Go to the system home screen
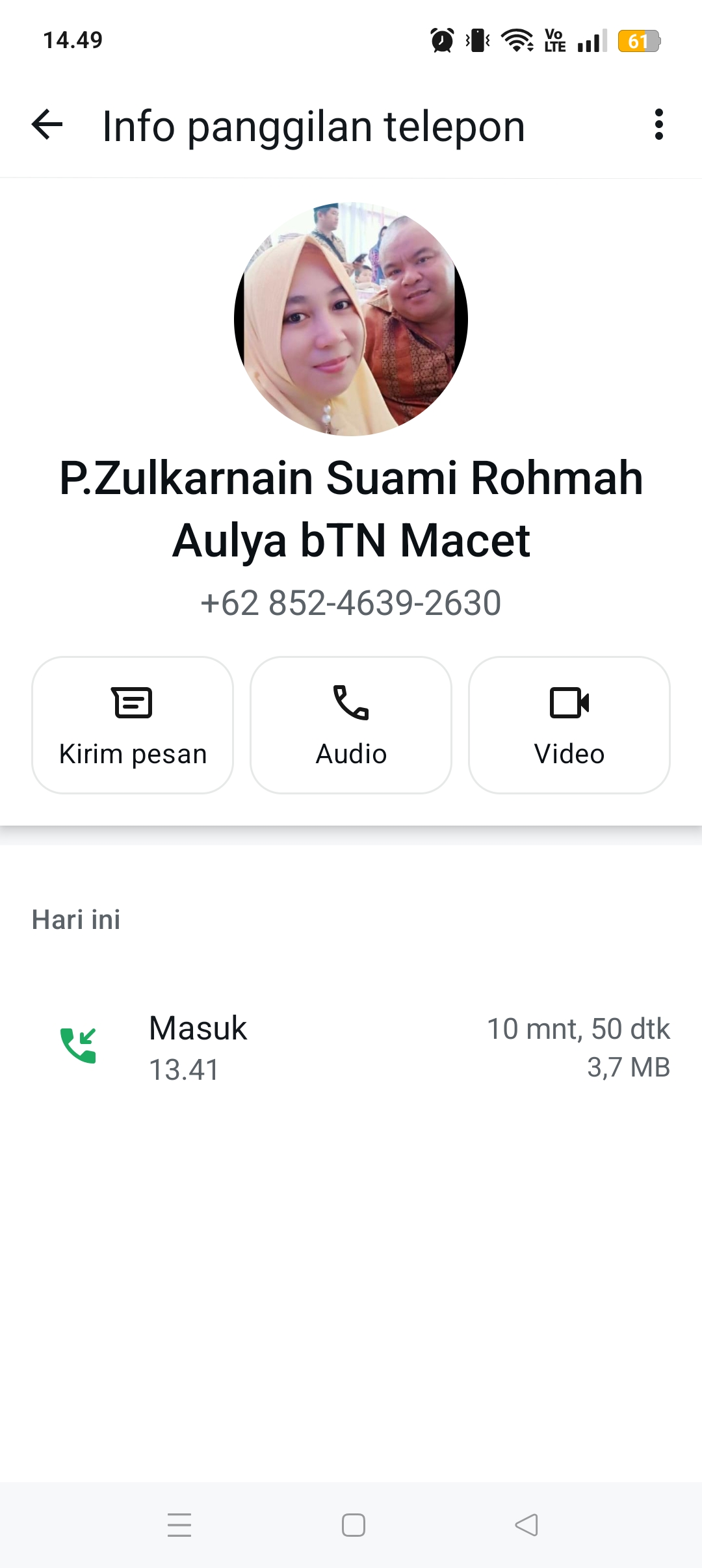This screenshot has height=1568, width=702. pyautogui.click(x=353, y=1524)
